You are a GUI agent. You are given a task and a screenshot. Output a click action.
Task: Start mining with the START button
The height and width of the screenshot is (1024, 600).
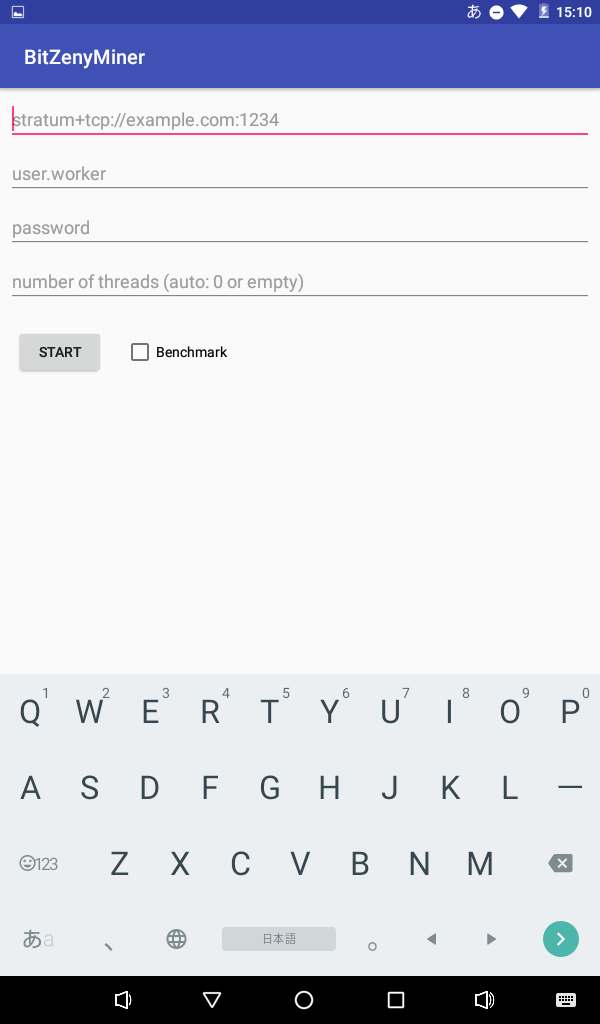[x=59, y=352]
